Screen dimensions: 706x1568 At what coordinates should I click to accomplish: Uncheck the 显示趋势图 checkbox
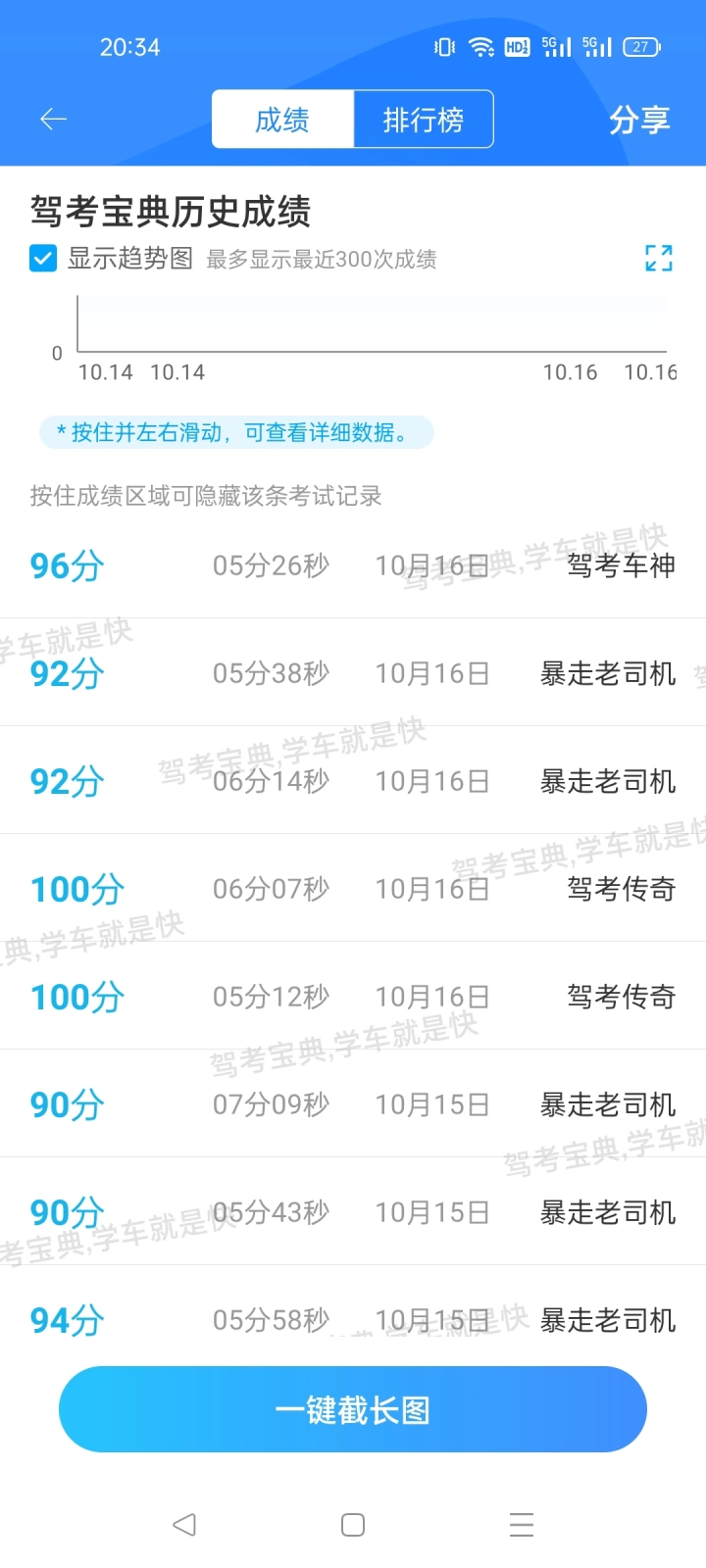[x=43, y=259]
